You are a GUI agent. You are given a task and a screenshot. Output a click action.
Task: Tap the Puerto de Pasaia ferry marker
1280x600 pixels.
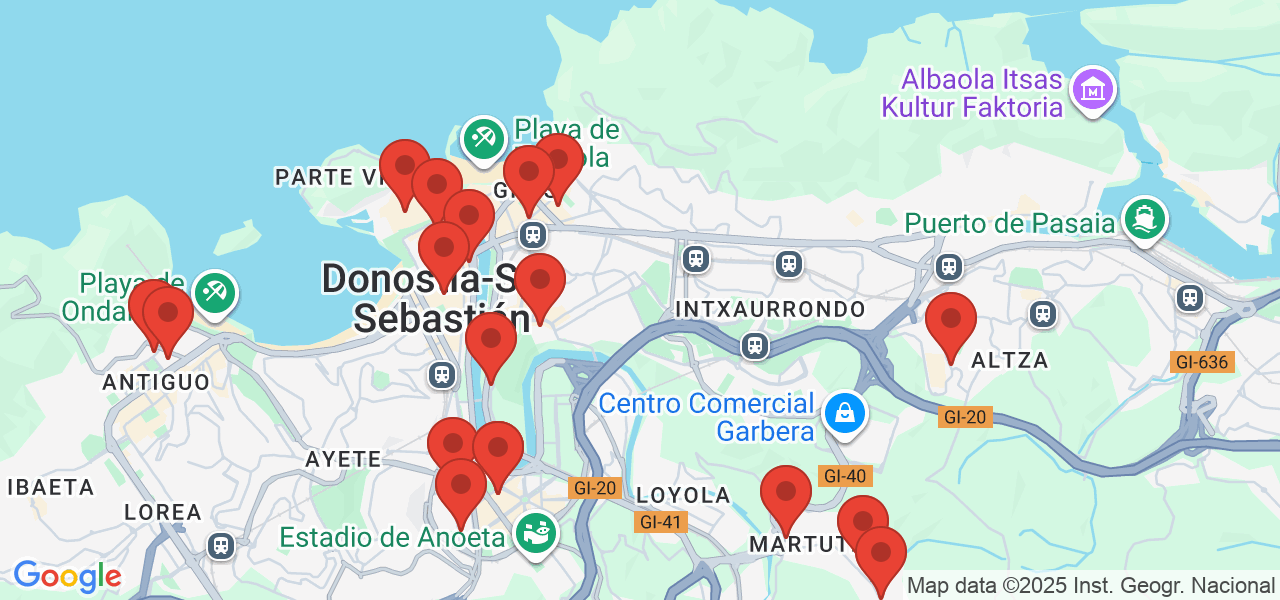tap(1145, 220)
